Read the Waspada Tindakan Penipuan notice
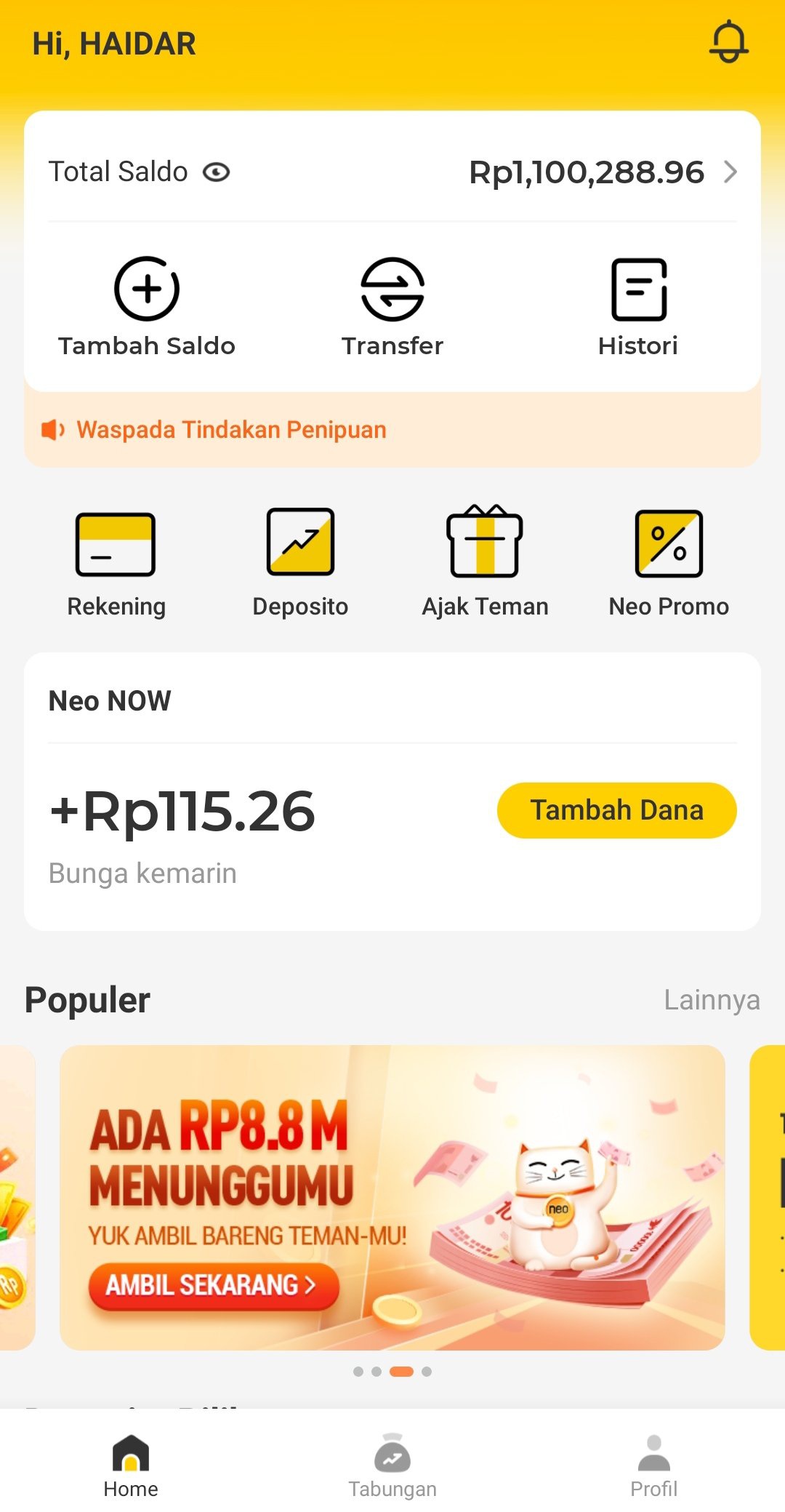 point(231,430)
